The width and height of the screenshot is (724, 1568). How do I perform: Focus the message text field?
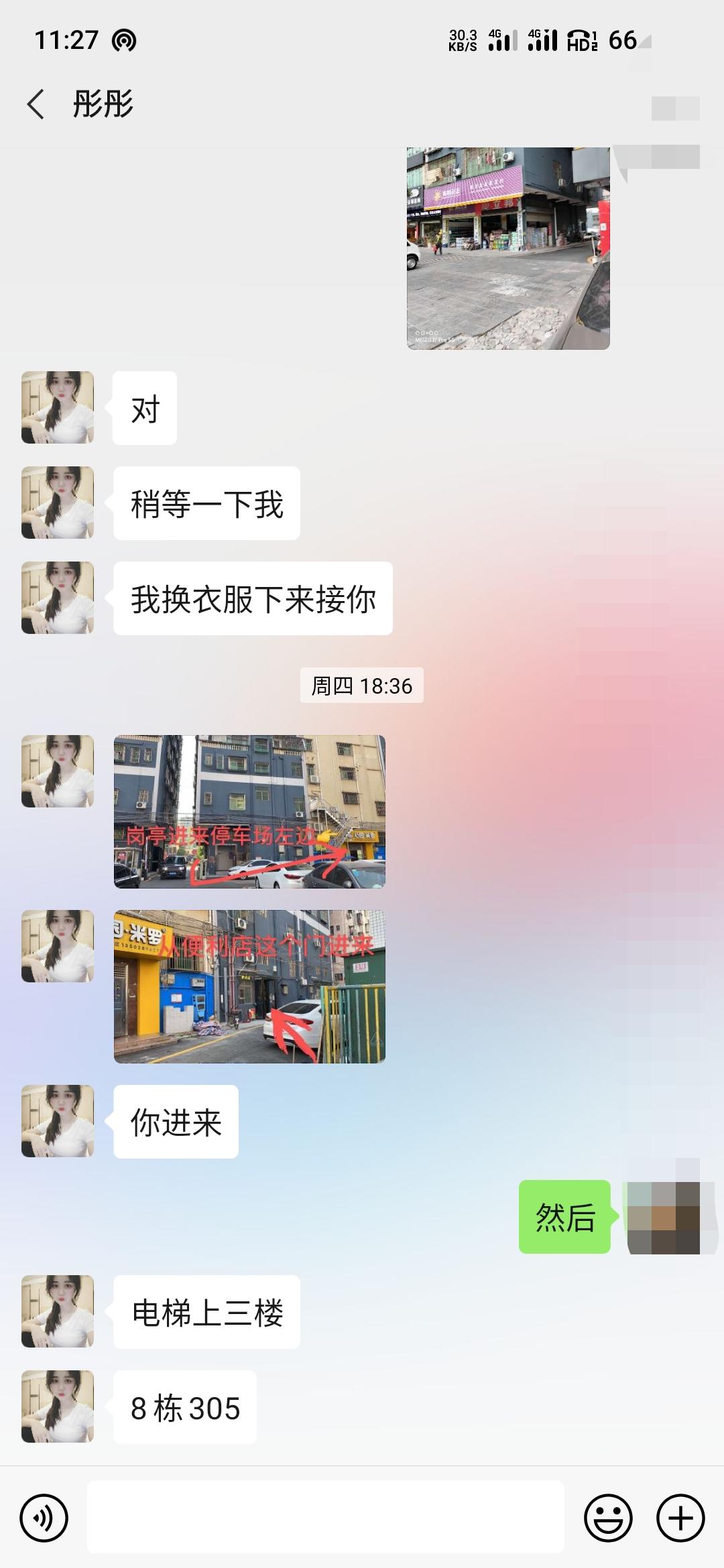pos(325,1518)
